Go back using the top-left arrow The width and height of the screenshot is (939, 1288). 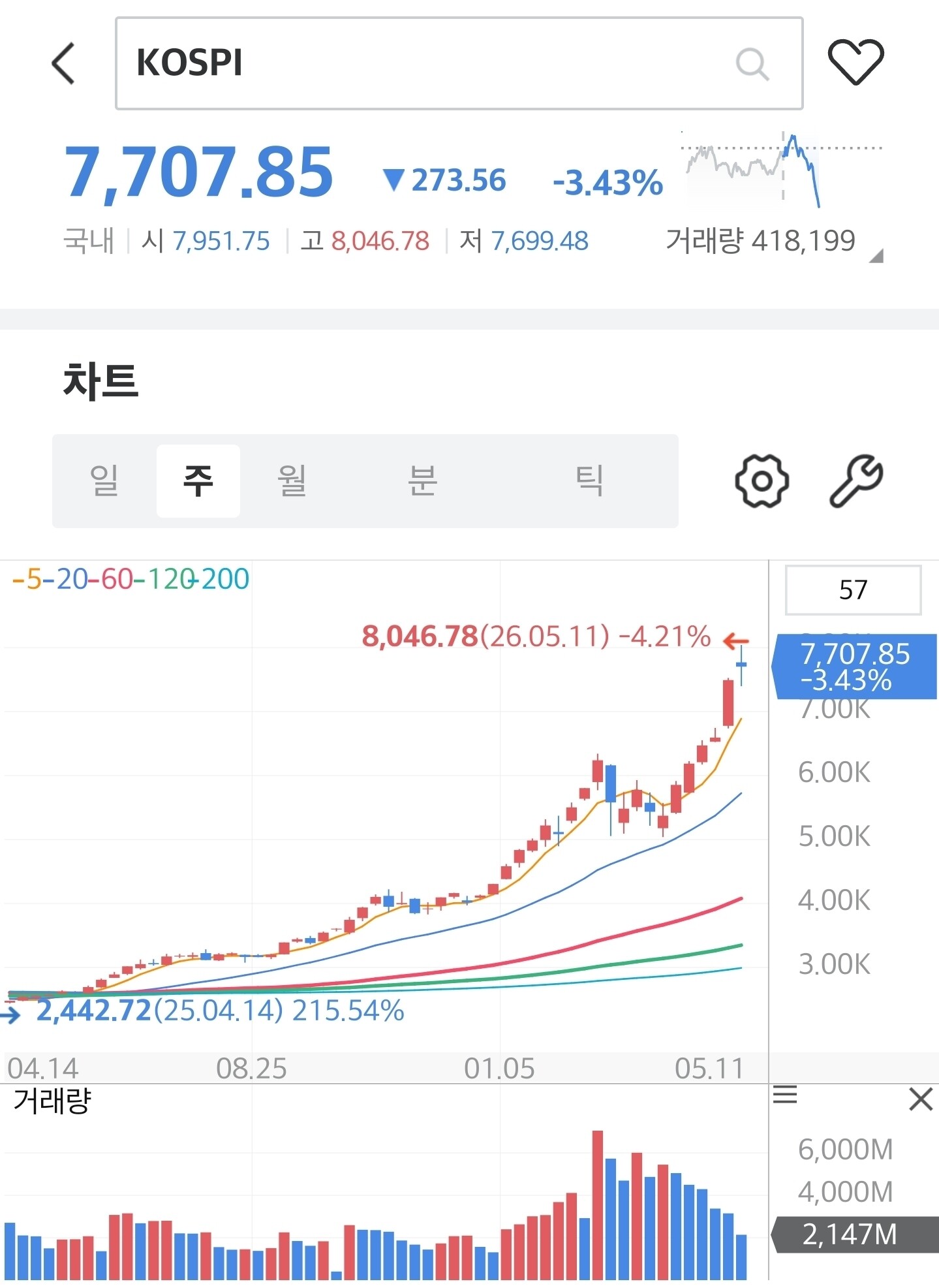click(x=64, y=63)
